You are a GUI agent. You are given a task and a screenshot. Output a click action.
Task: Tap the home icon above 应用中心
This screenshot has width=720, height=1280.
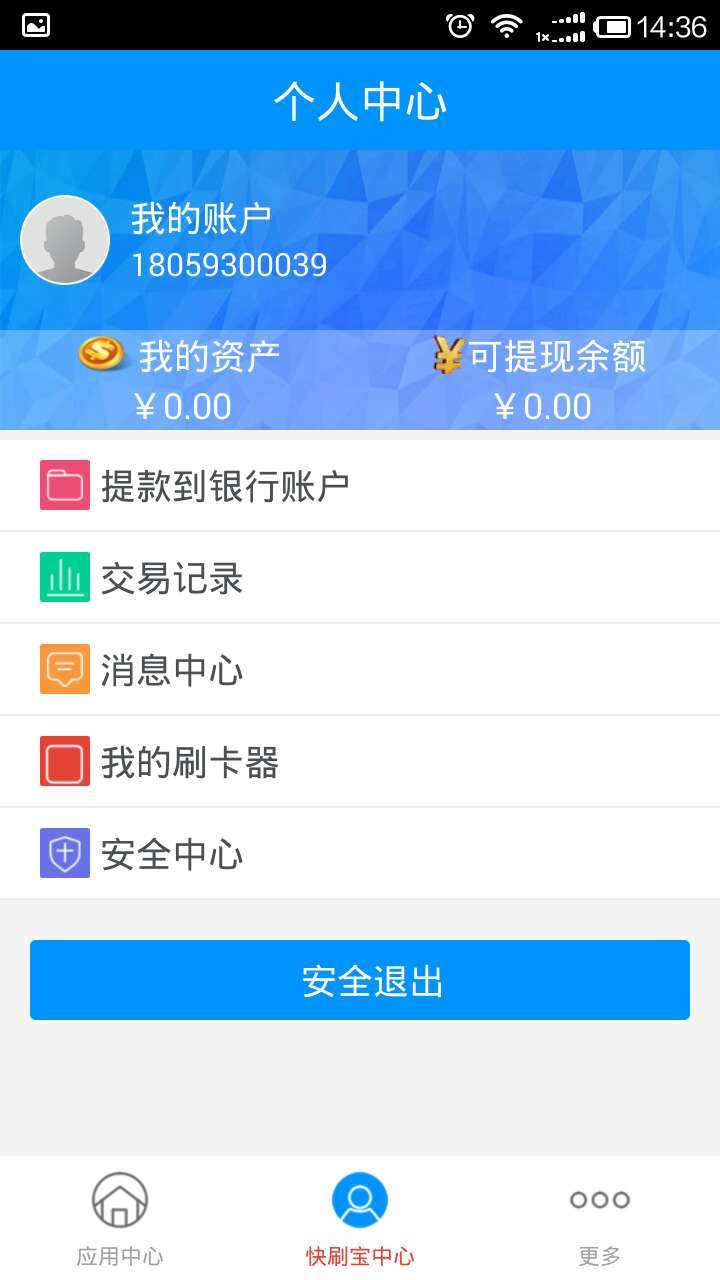click(119, 1198)
